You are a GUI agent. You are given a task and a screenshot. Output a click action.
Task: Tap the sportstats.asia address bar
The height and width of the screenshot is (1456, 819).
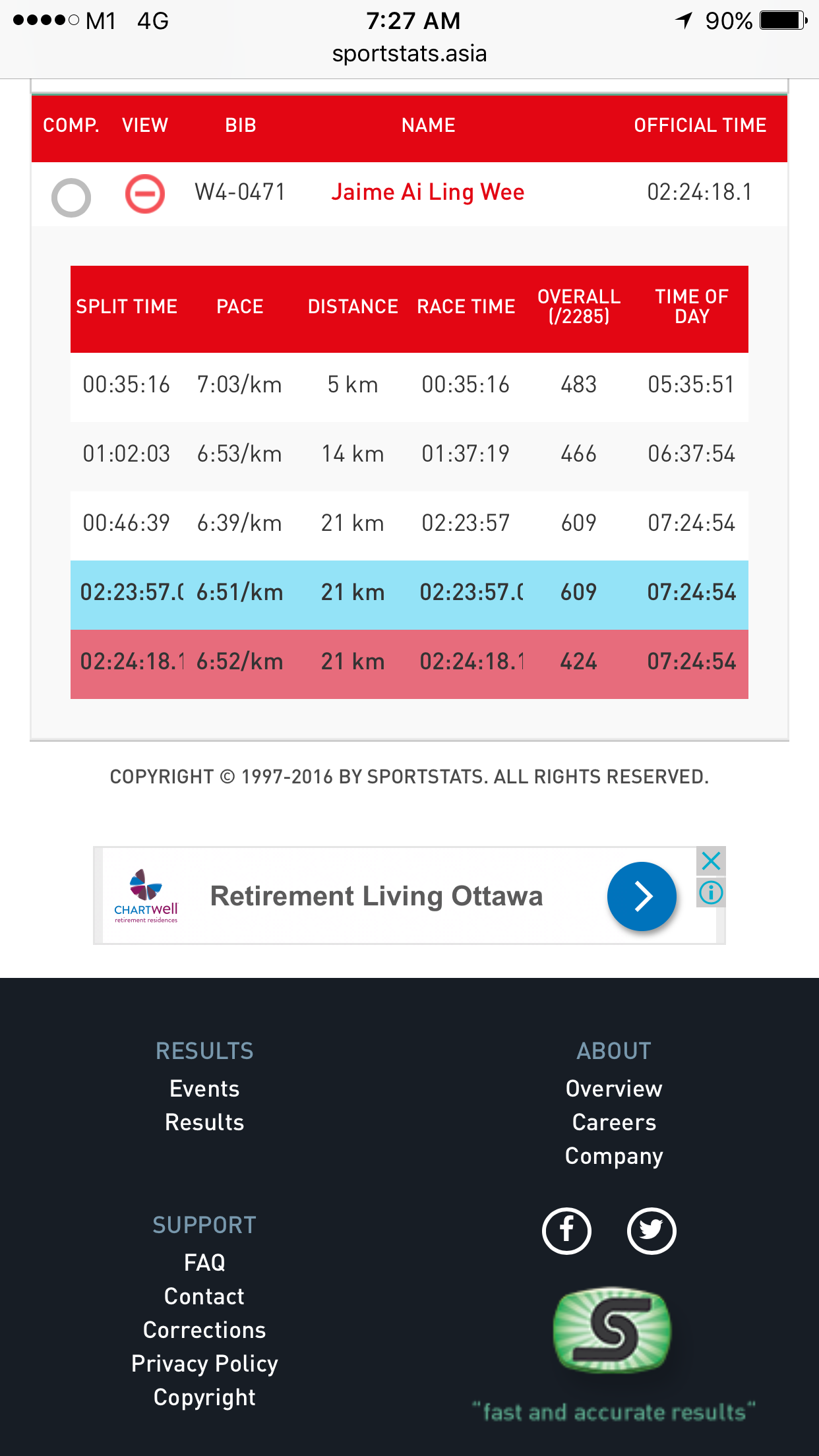click(409, 53)
